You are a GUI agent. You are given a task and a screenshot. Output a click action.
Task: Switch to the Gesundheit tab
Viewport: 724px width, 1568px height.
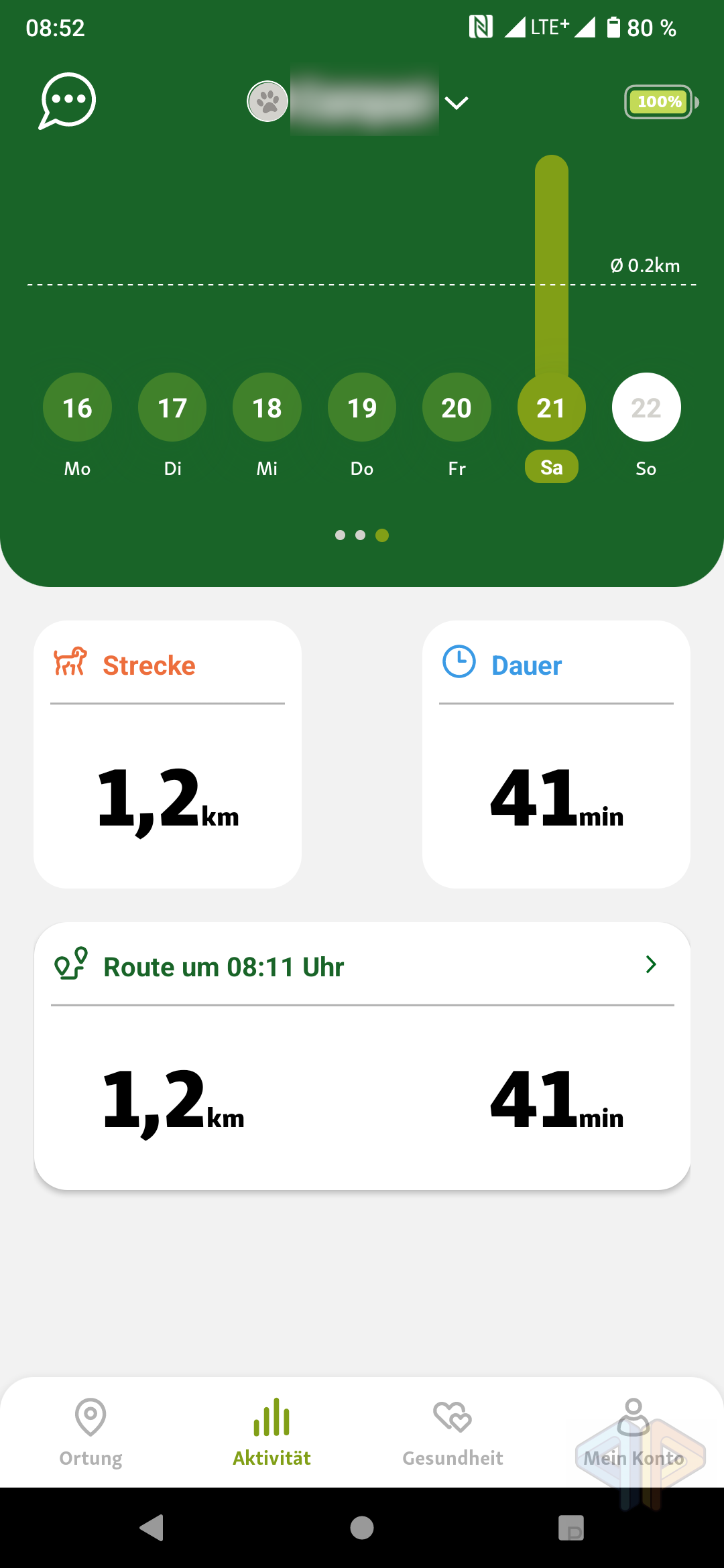(452, 1433)
